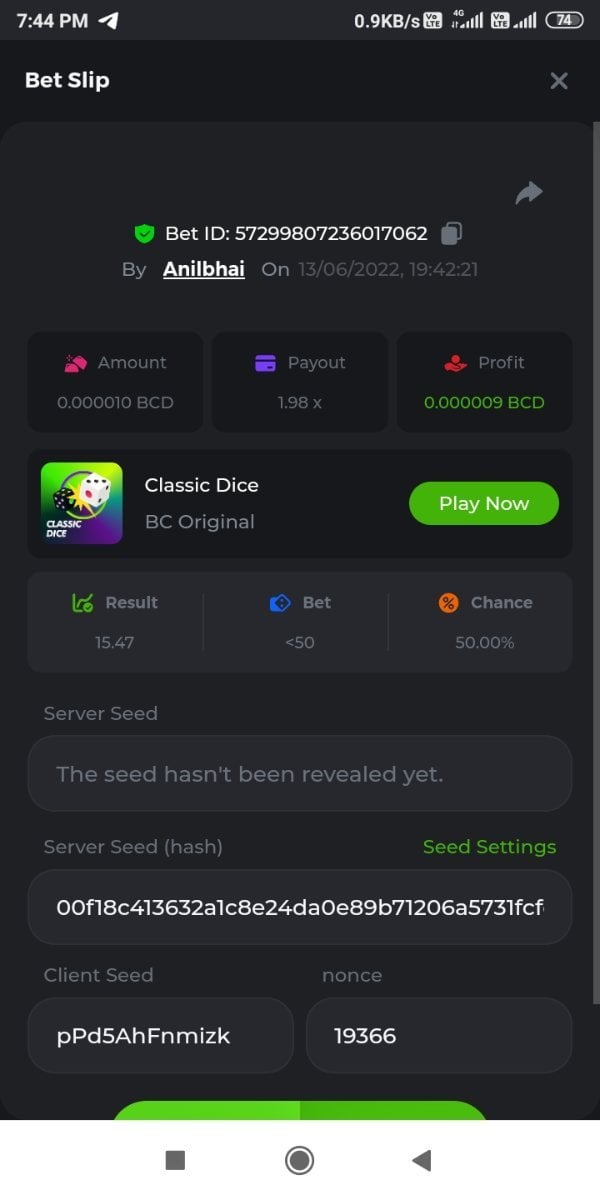The height and width of the screenshot is (1200, 600).
Task: Go back using system navigation
Action: point(421,1160)
